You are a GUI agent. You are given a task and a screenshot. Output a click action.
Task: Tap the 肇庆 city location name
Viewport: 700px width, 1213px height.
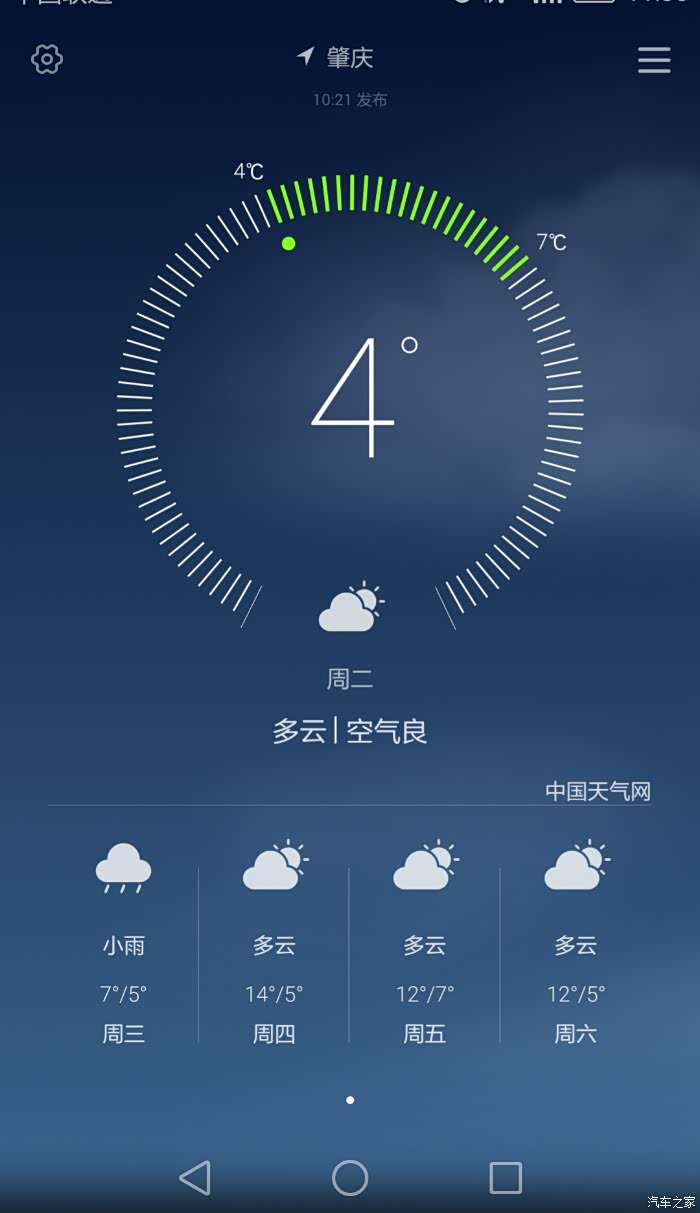click(x=349, y=58)
